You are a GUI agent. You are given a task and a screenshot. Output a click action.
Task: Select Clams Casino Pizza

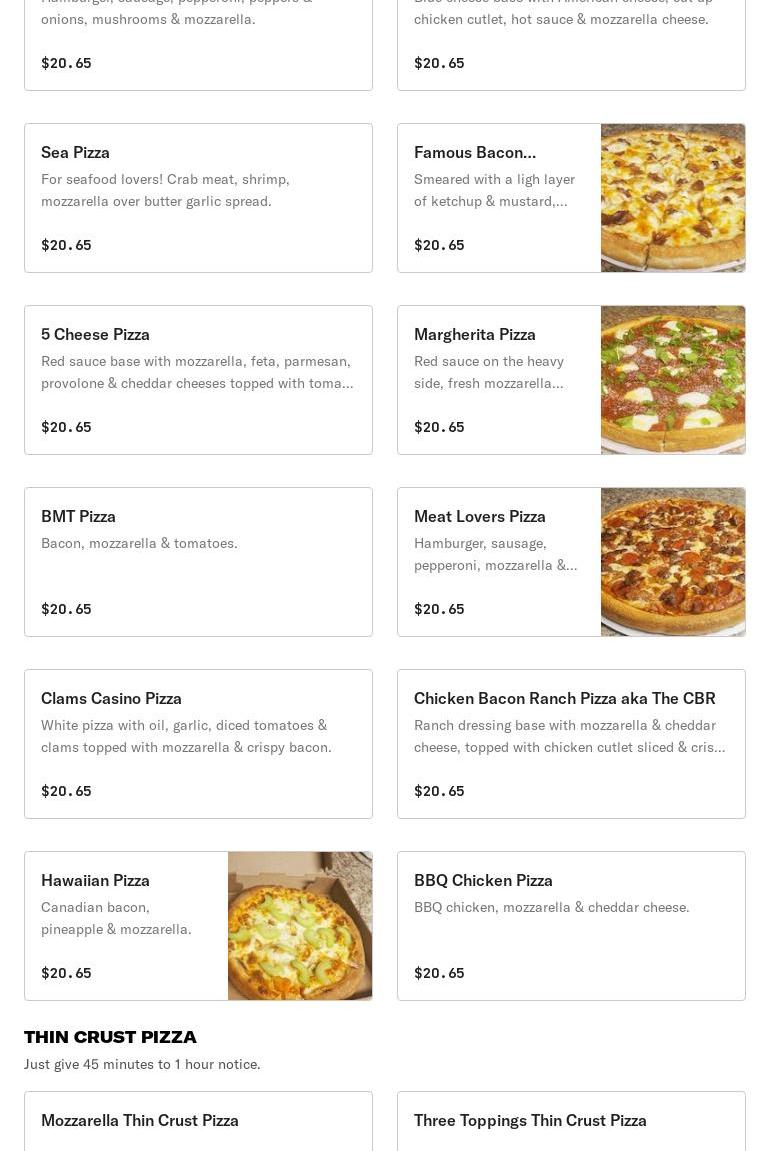198,744
